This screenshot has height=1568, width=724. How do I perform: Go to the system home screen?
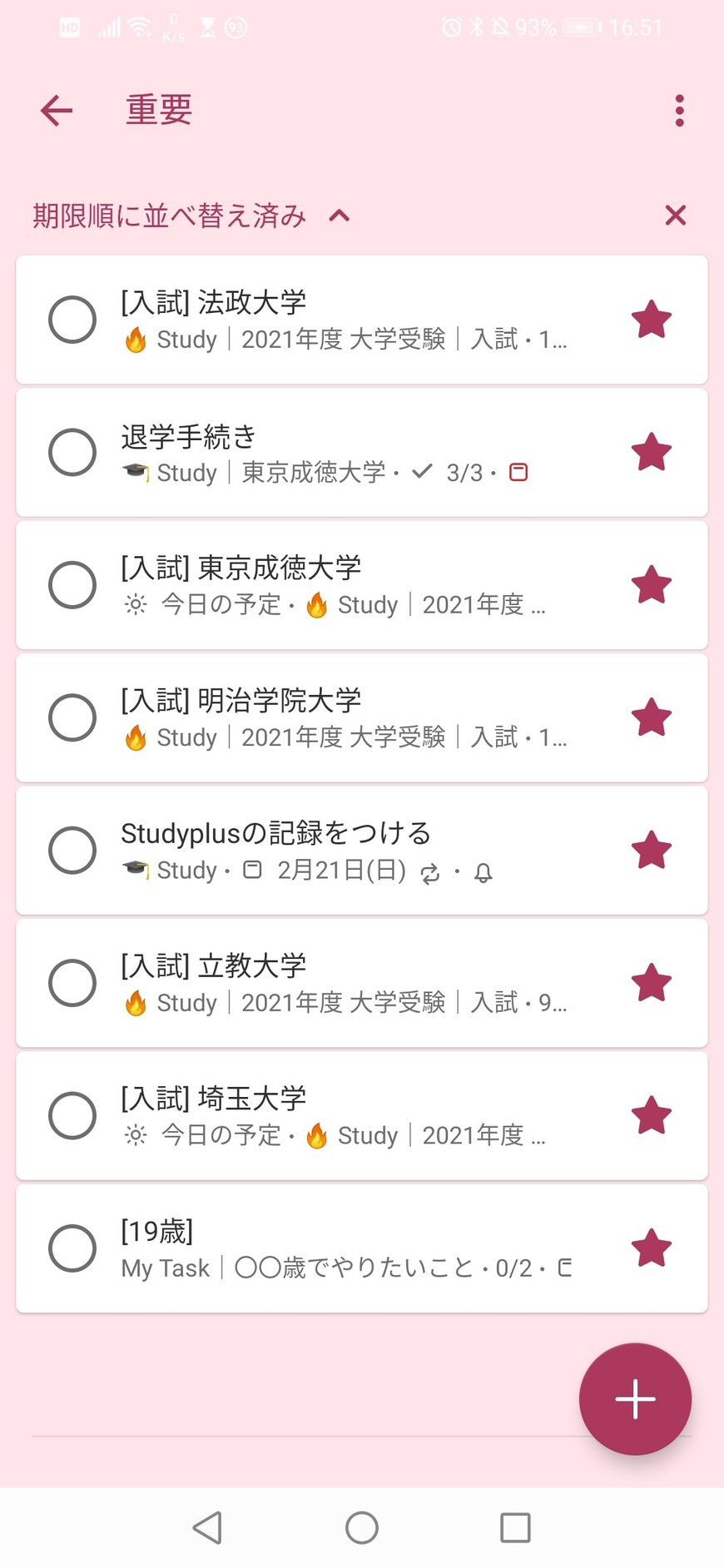coord(362,1528)
